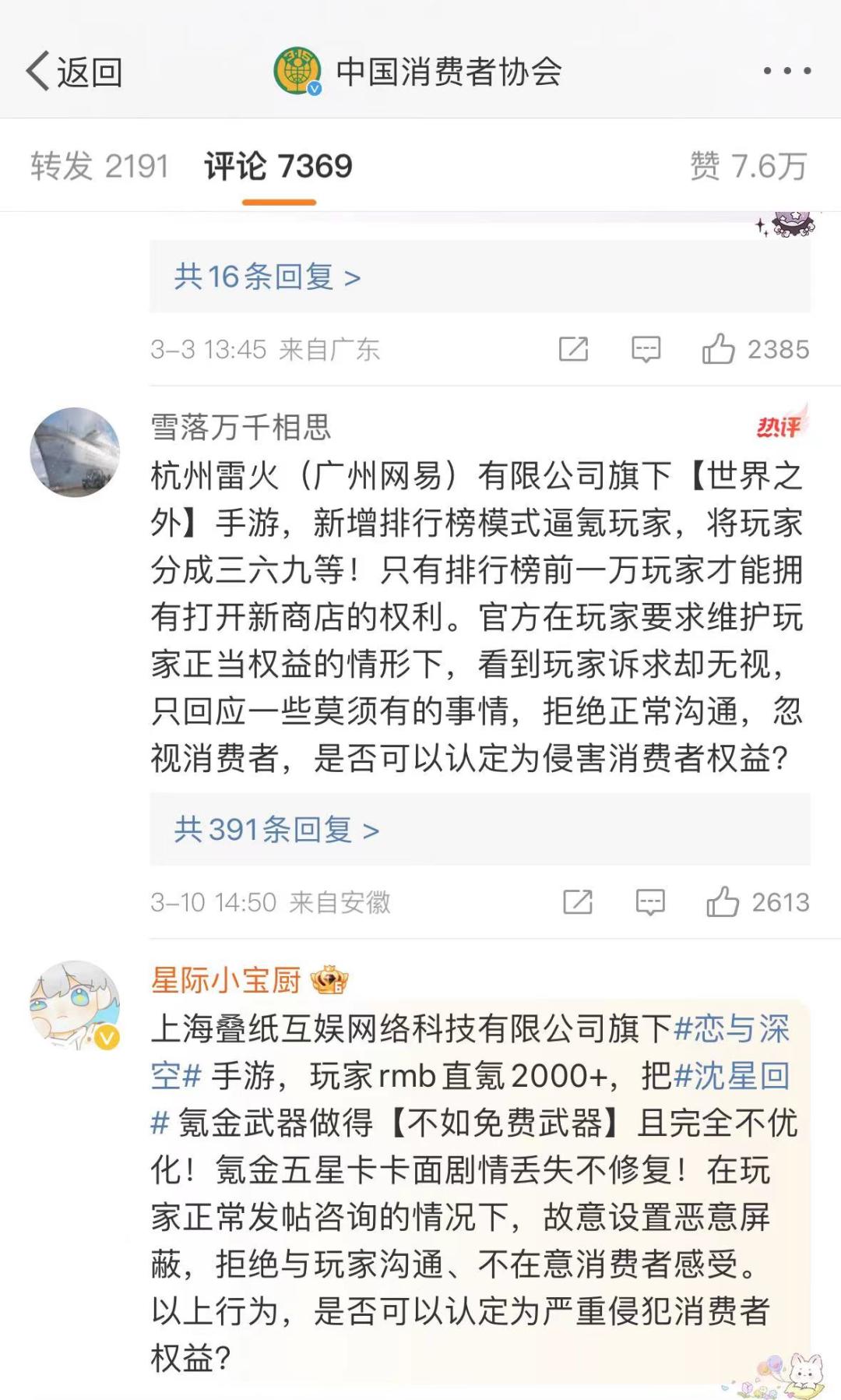Tap the username 雪落万千相思
841x1400 pixels.
click(x=241, y=427)
